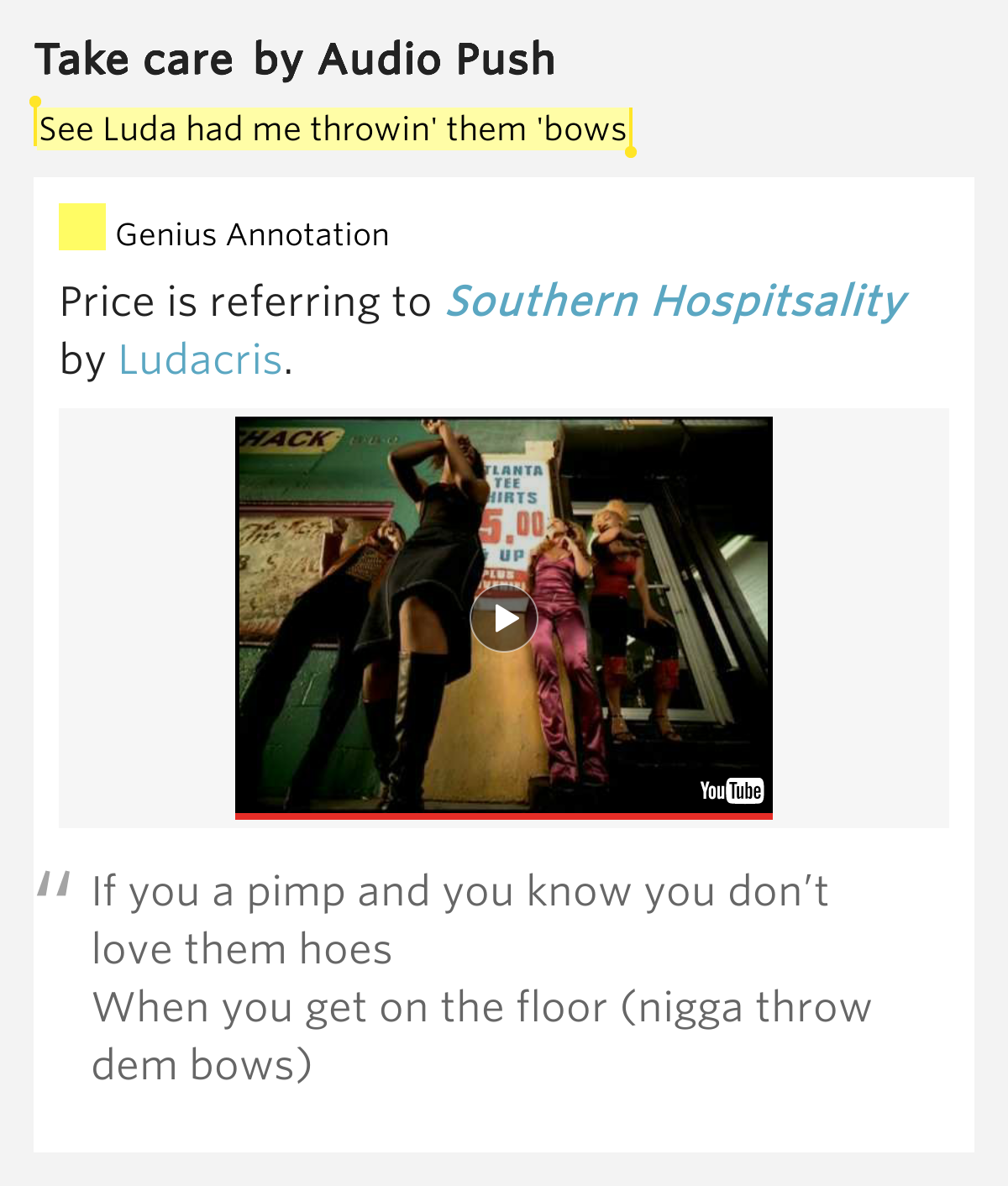Click the yellow Genius Annotation square
Image resolution: width=1008 pixels, height=1186 pixels.
(81, 225)
